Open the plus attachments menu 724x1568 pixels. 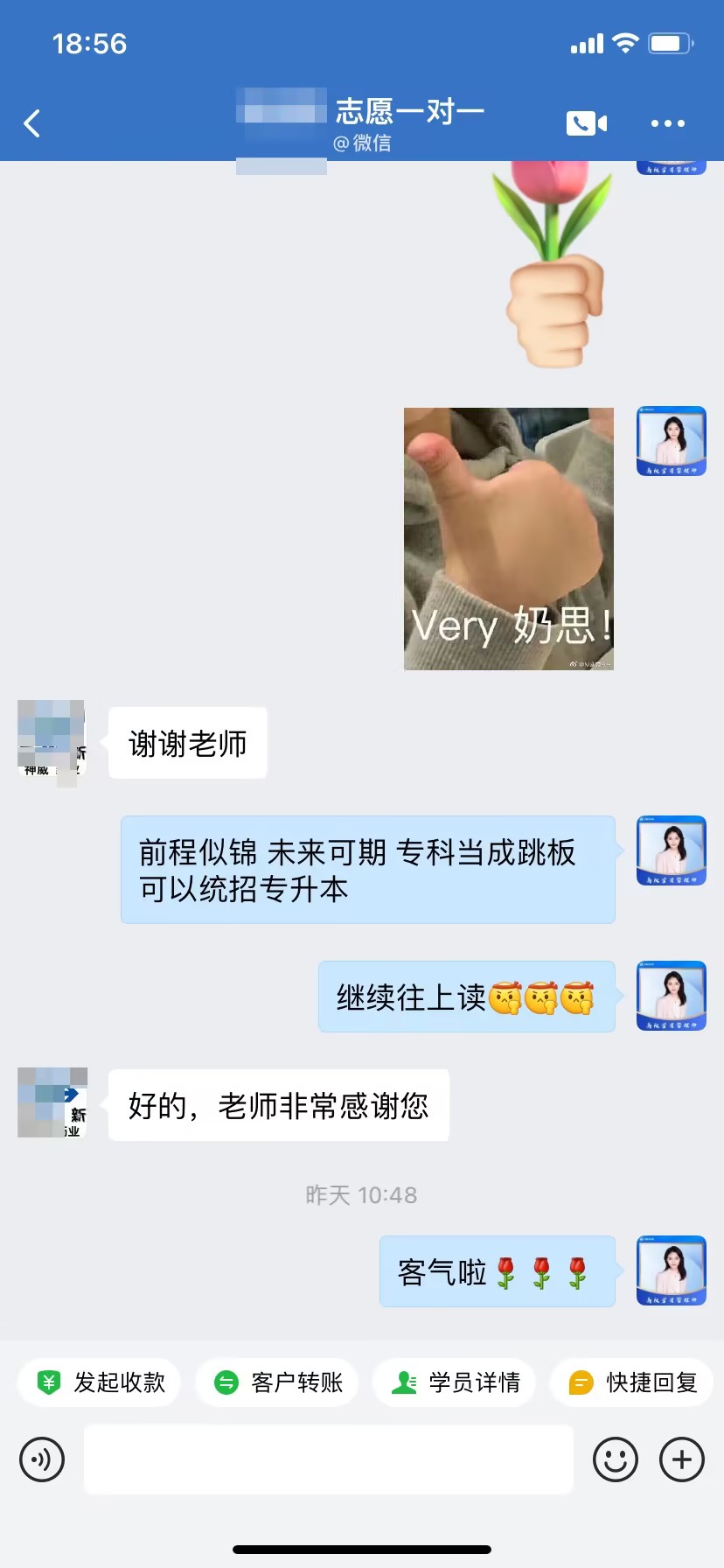682,1459
